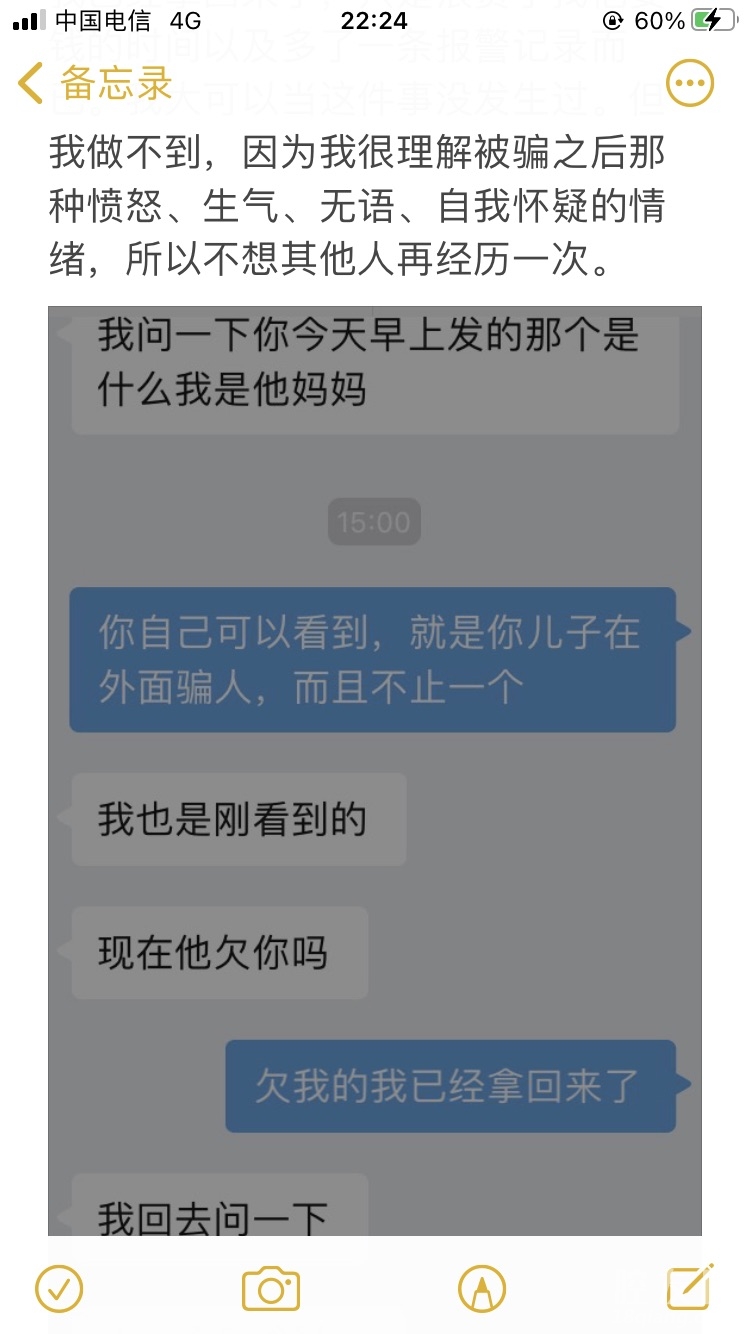
Task: Open the embedded chat screenshot image
Action: [375, 770]
